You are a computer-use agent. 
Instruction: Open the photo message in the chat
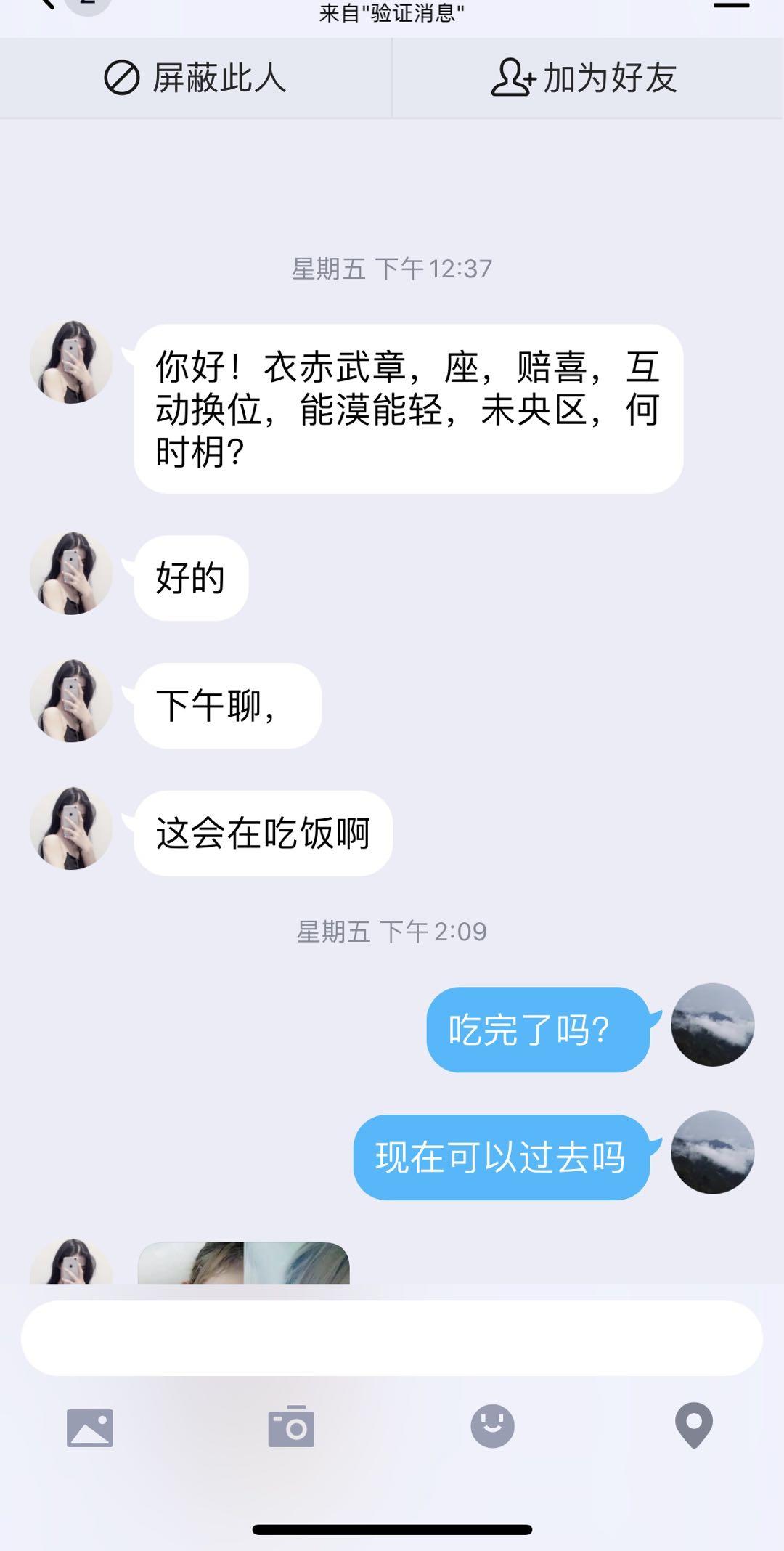244,1263
